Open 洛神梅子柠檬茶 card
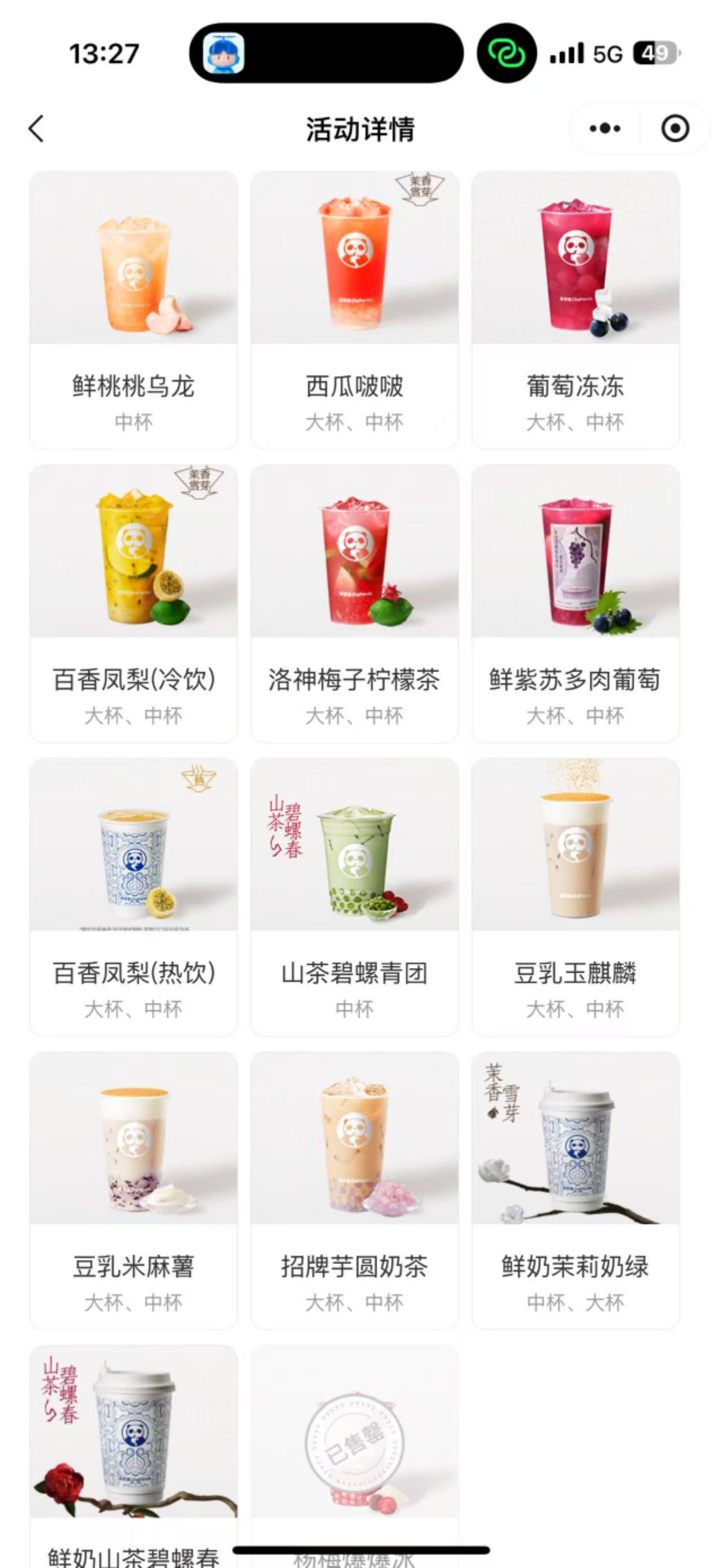 (x=354, y=603)
